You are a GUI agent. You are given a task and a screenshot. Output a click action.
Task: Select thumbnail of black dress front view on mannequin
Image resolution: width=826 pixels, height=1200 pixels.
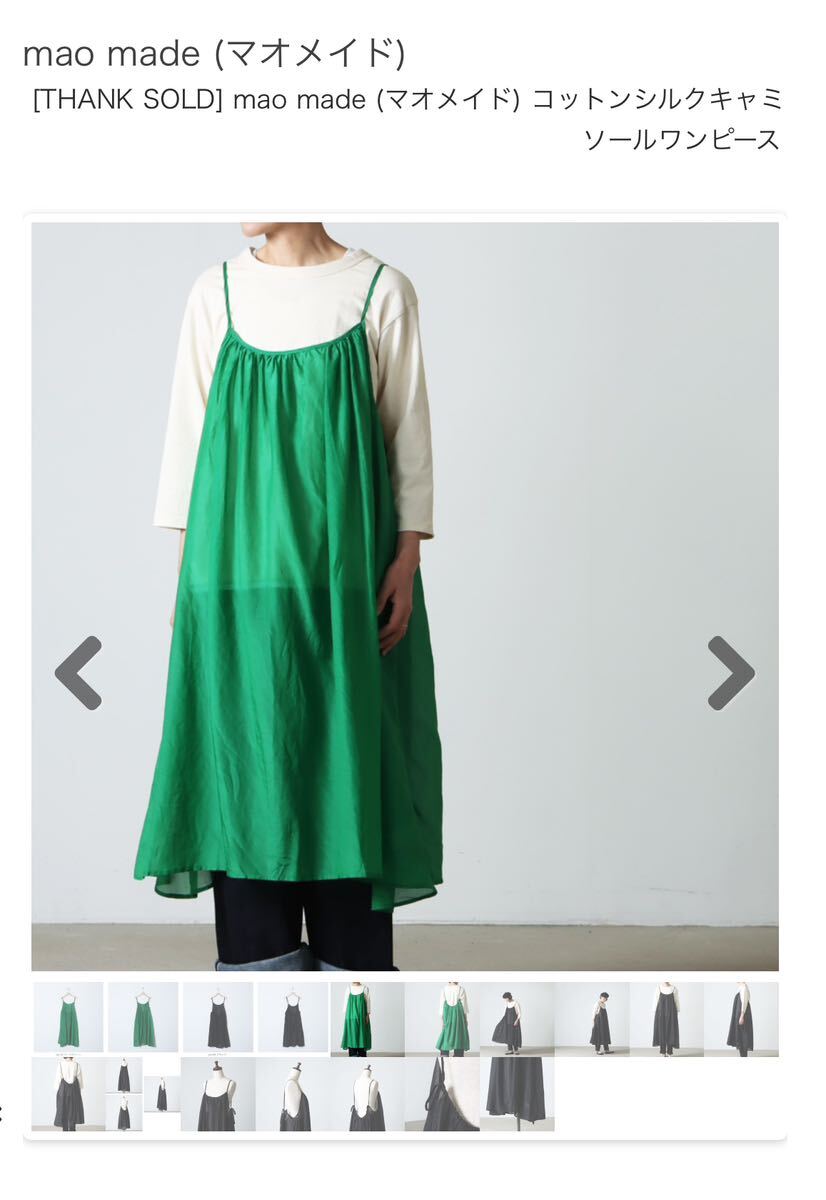(x=218, y=1094)
